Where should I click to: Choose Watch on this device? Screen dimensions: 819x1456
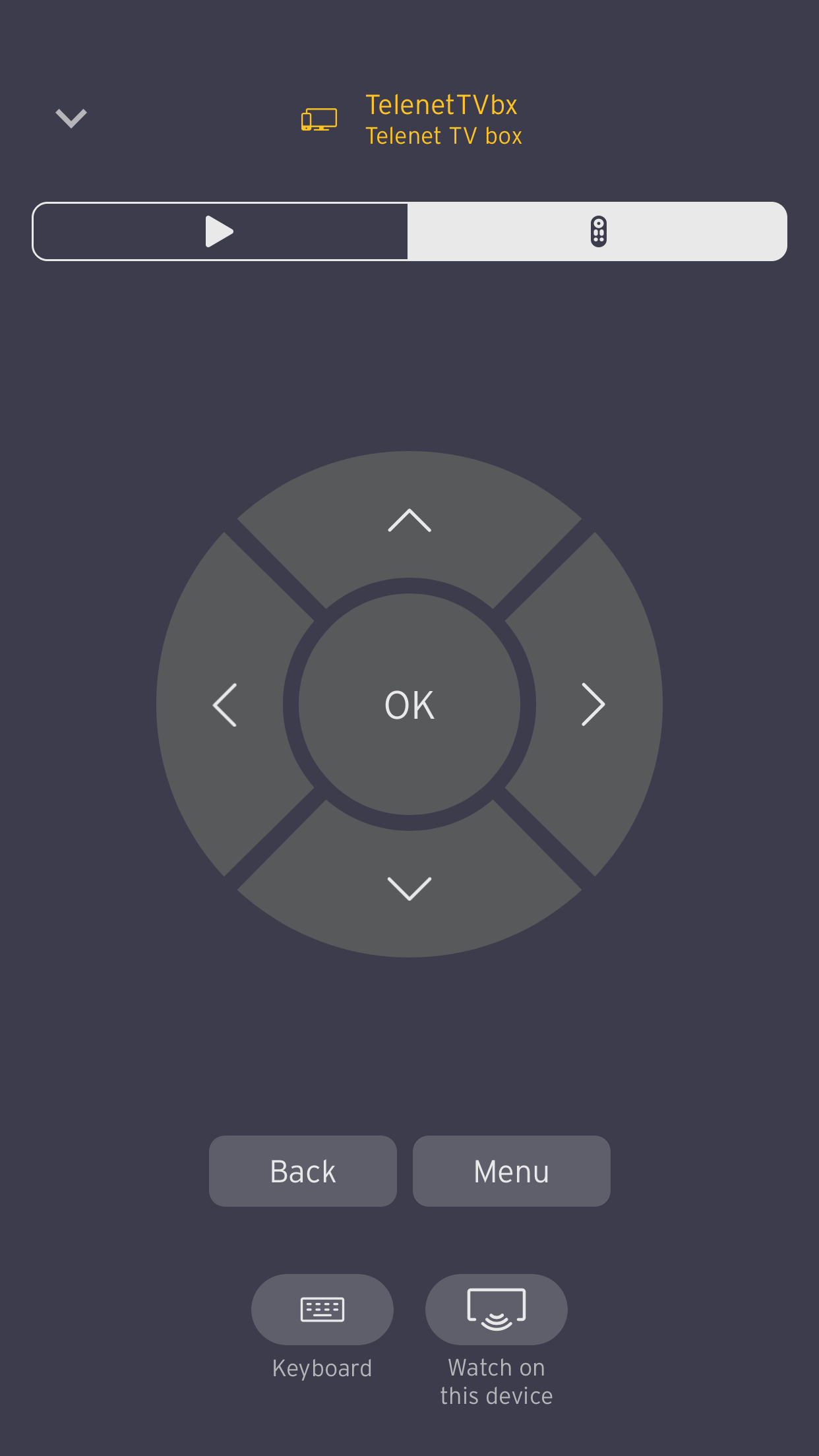496,1310
